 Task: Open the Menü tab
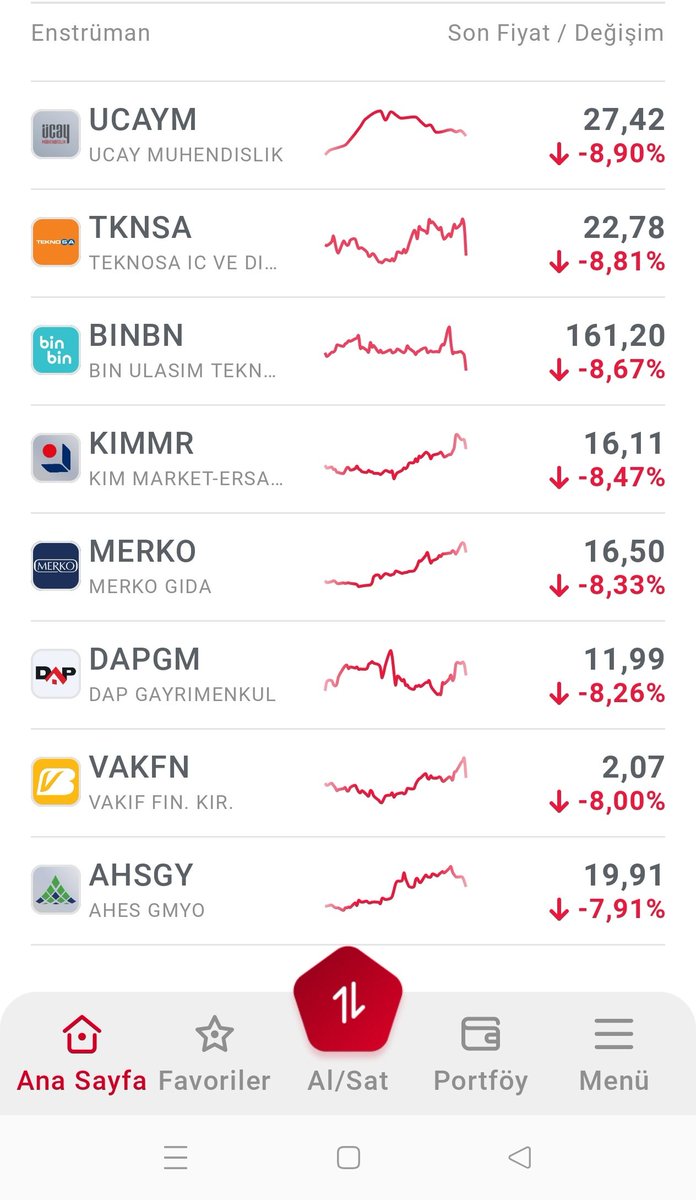click(x=613, y=1054)
